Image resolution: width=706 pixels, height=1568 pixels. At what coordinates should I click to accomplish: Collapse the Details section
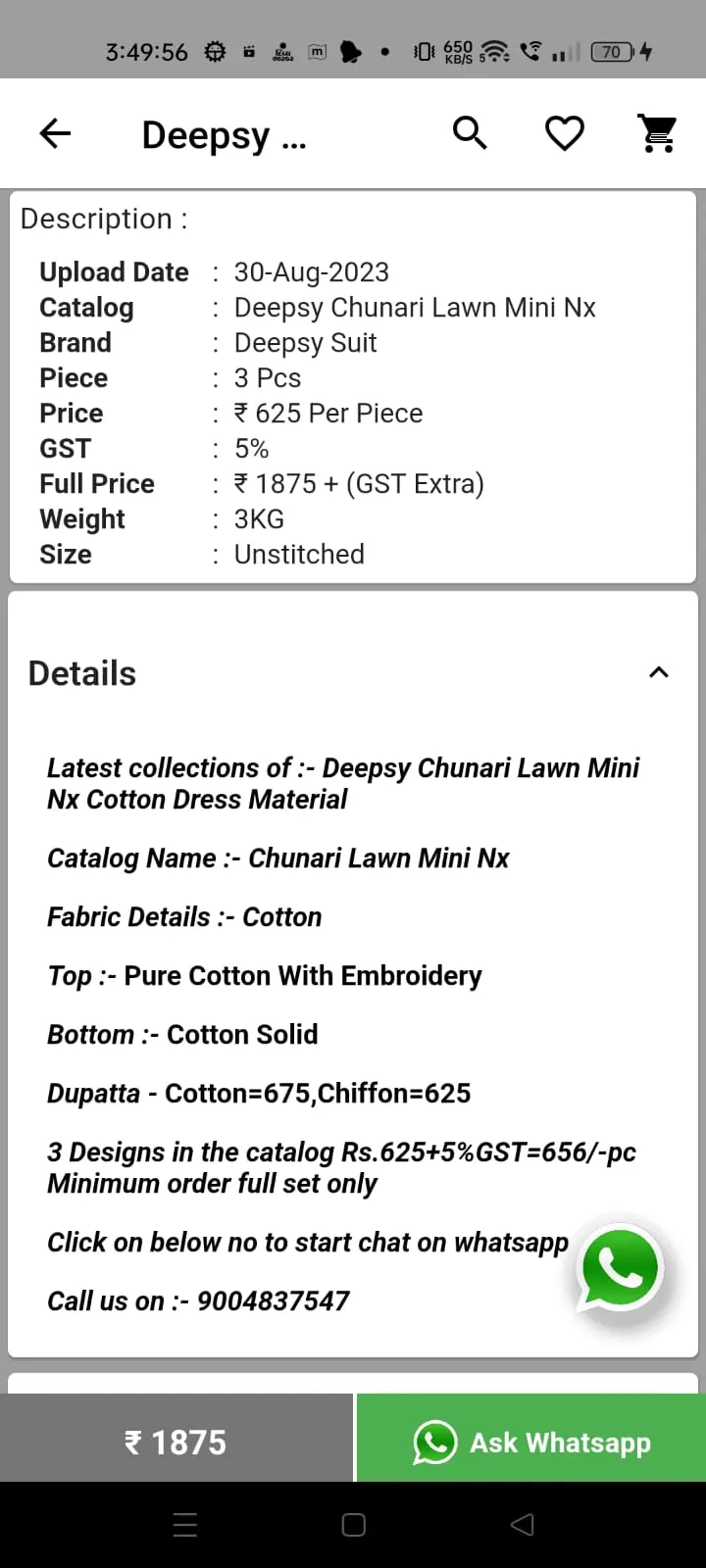659,672
